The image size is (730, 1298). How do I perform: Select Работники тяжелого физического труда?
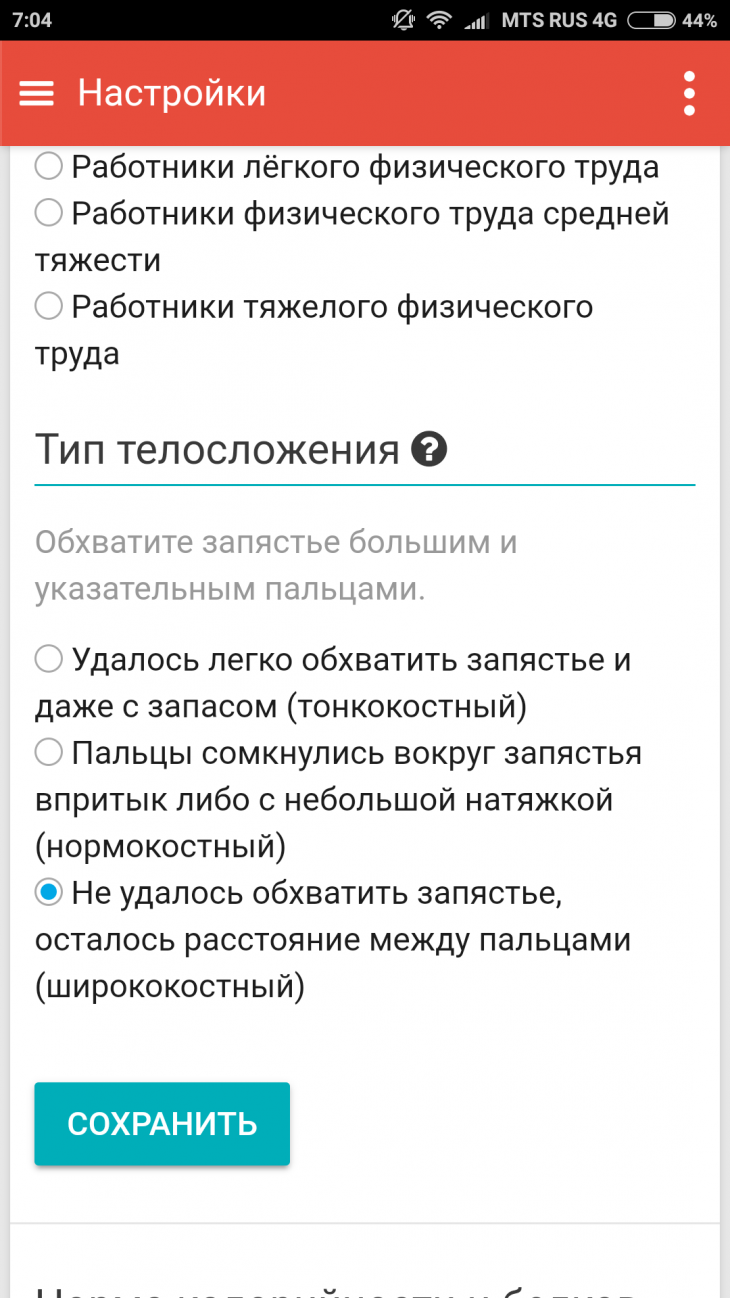[x=49, y=306]
